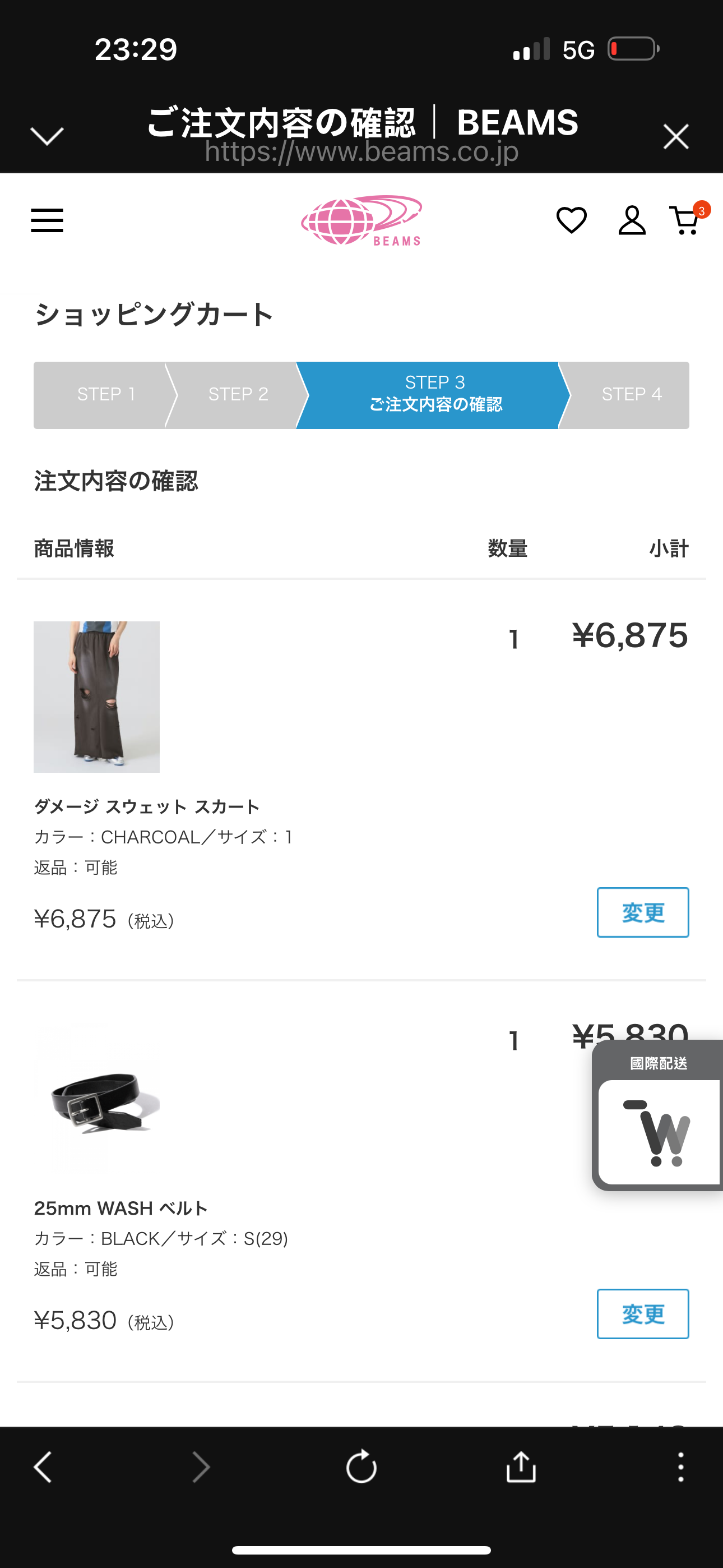723x1568 pixels.
Task: Click 変更 for the damage sweat skirt
Action: 643,911
